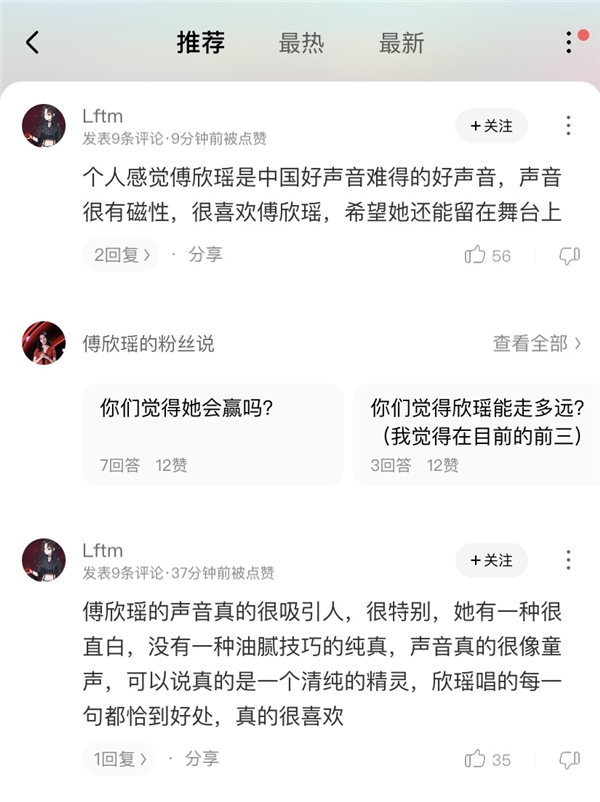
Task: Expand 1回复 under the second comment
Action: pos(119,759)
